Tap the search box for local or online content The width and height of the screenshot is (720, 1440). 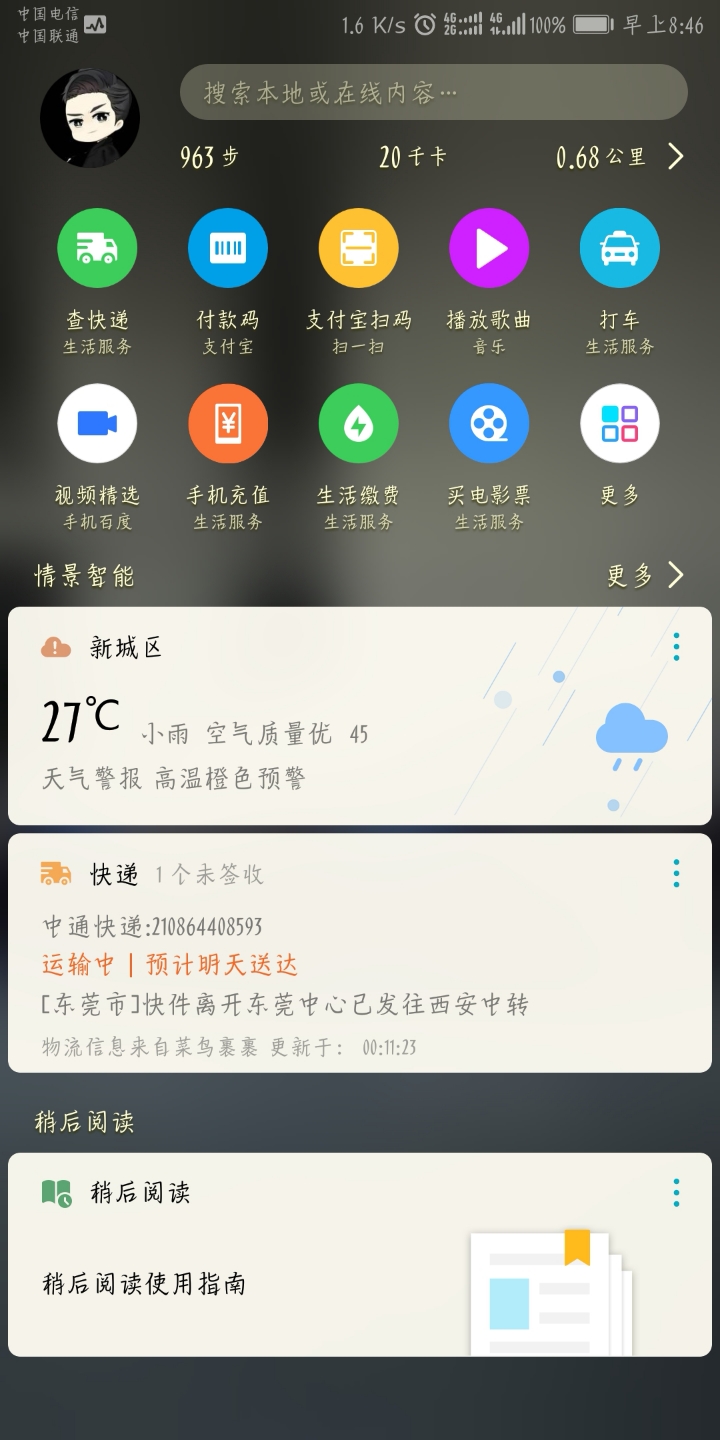click(x=433, y=93)
